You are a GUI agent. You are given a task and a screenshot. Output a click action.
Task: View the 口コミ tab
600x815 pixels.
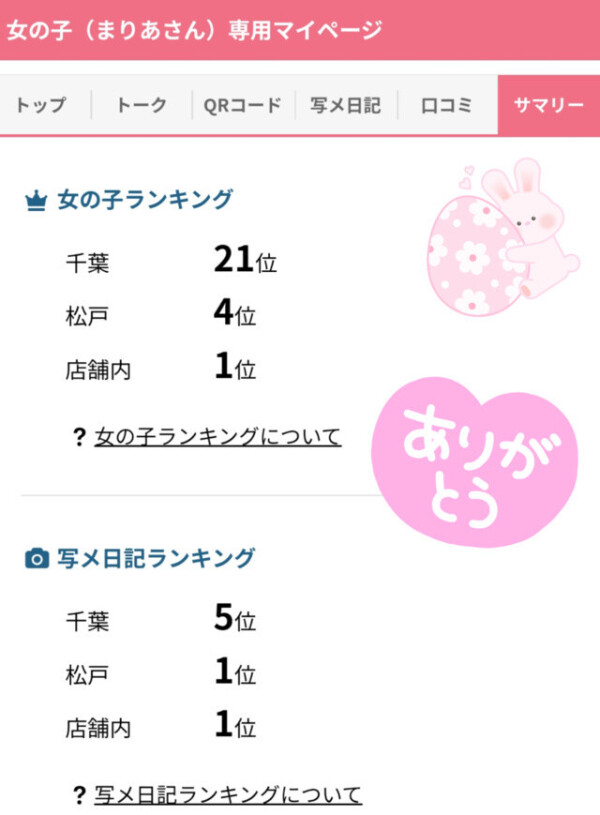tap(446, 105)
